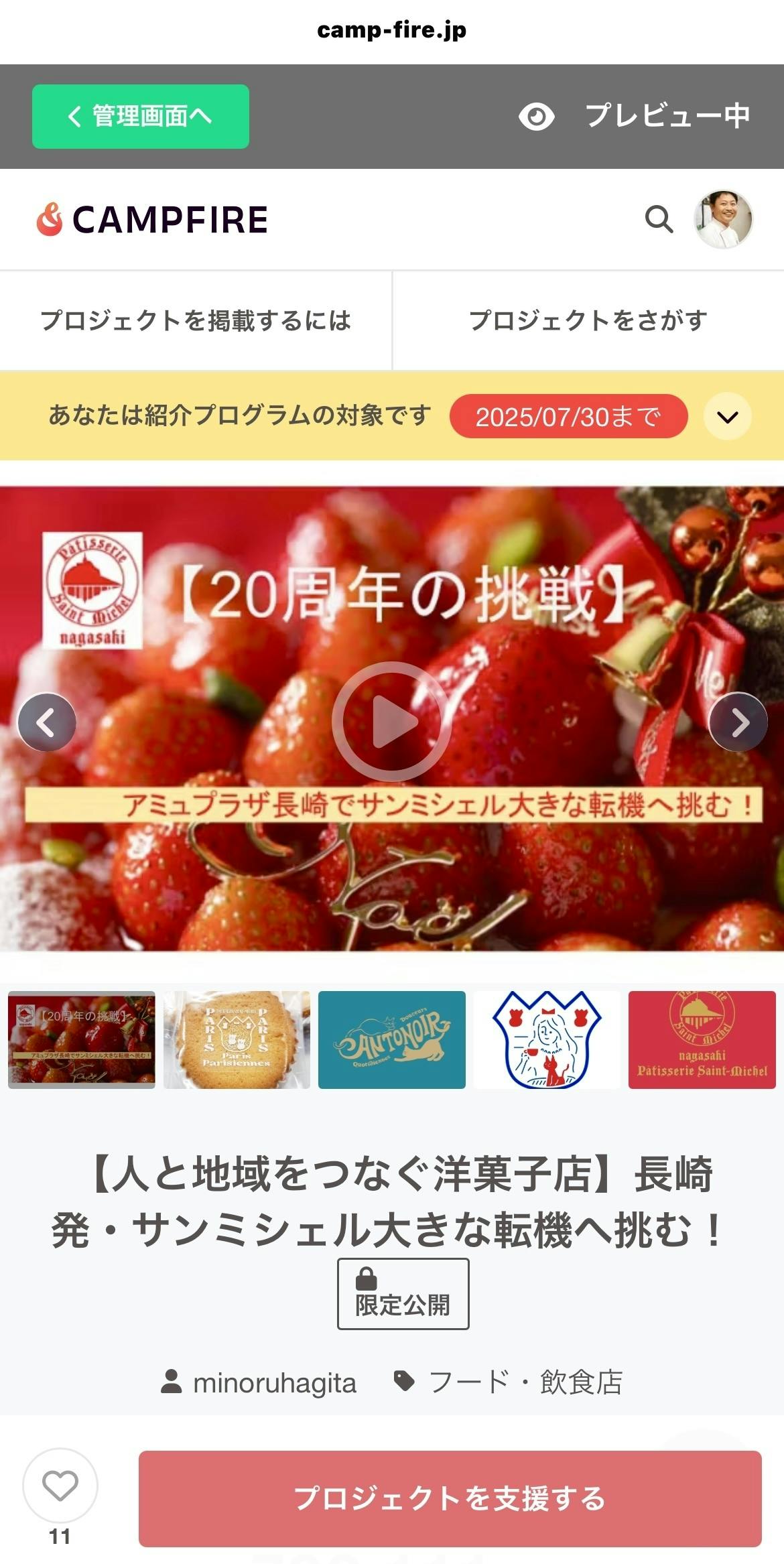The image size is (784, 1564).
Task: Open the user profile avatar
Action: pos(723,219)
